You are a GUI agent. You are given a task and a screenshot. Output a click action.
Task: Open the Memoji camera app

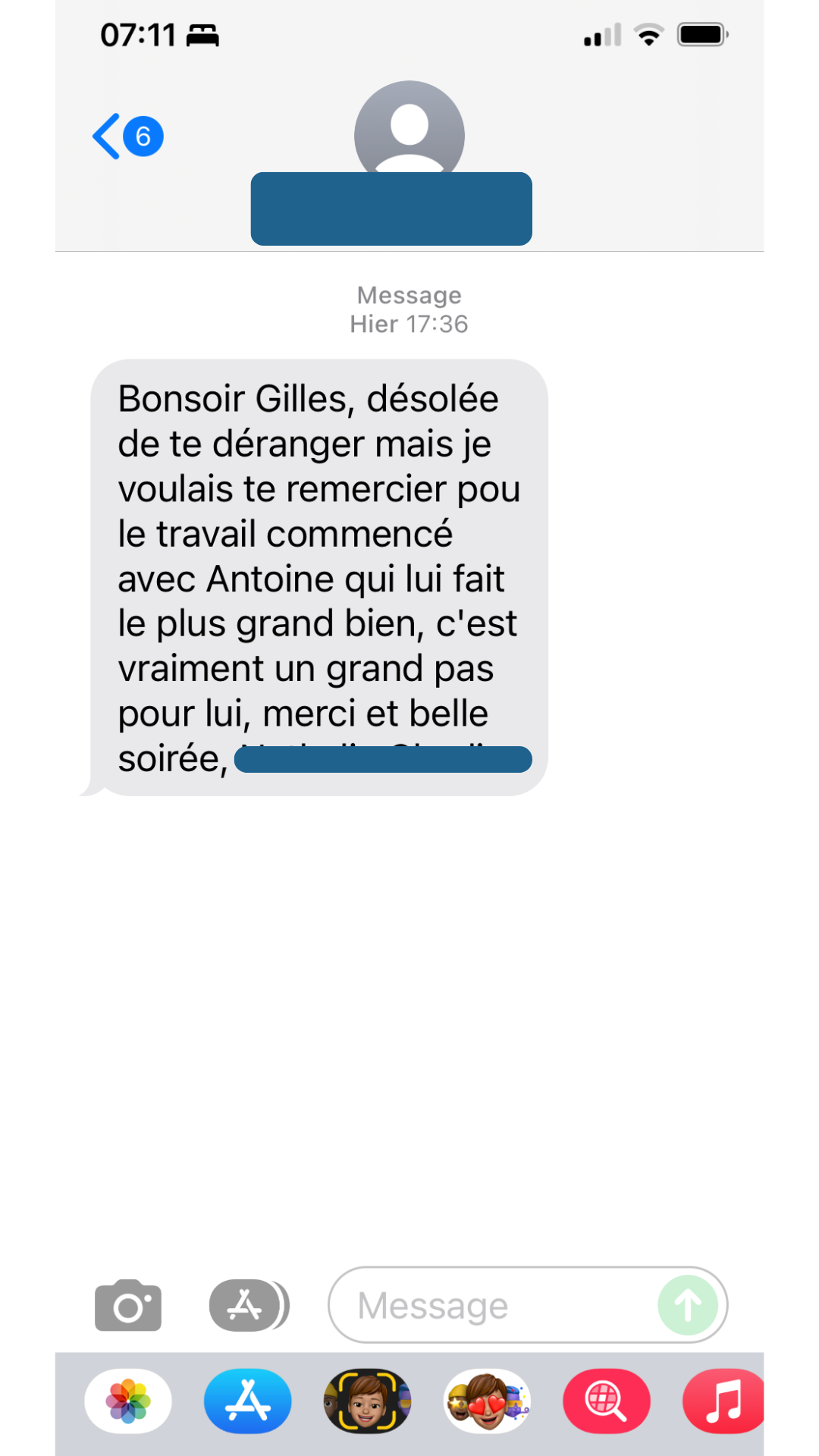[367, 1401]
